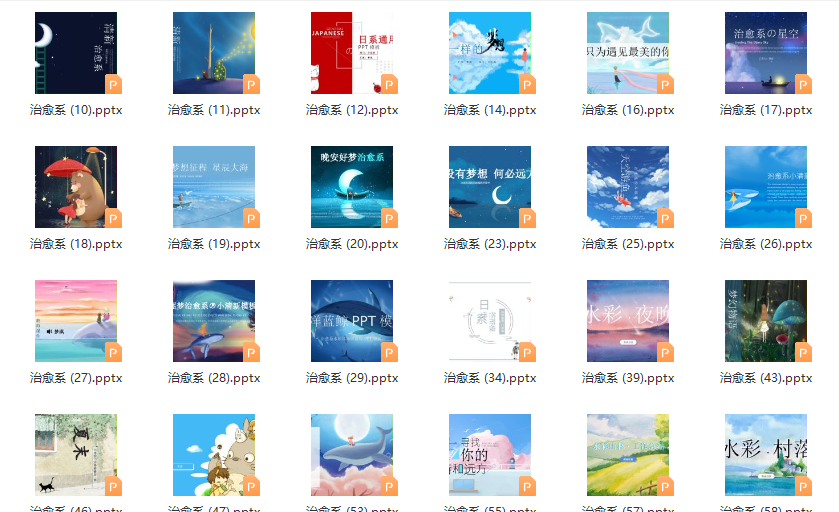
Task: Open file 治愈系 (19).pptx
Action: click(x=214, y=187)
